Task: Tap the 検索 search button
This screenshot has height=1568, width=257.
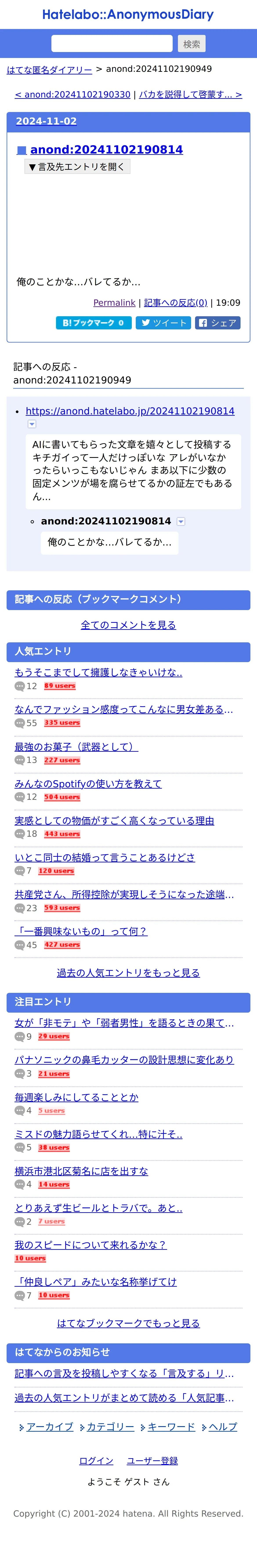Action: [x=191, y=44]
